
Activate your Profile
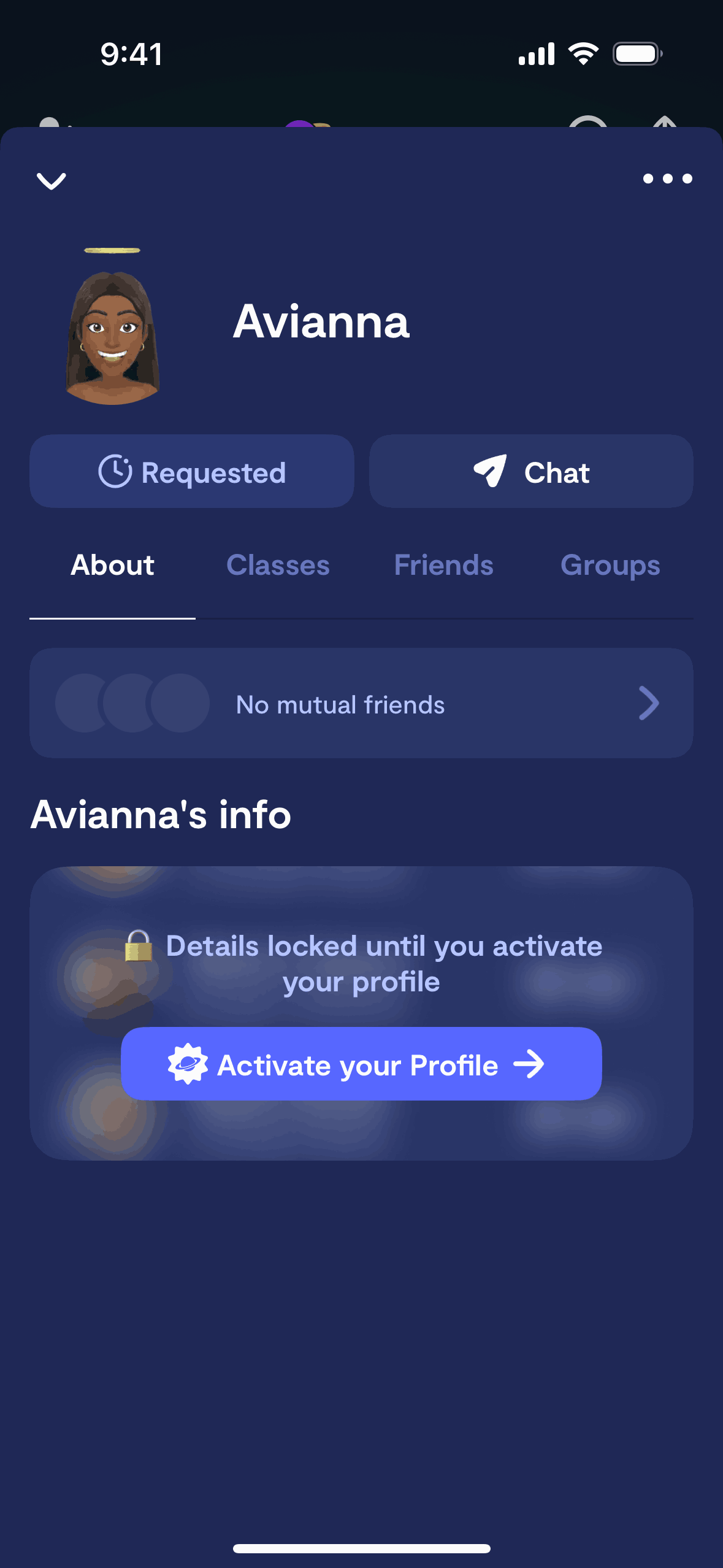point(361,1064)
